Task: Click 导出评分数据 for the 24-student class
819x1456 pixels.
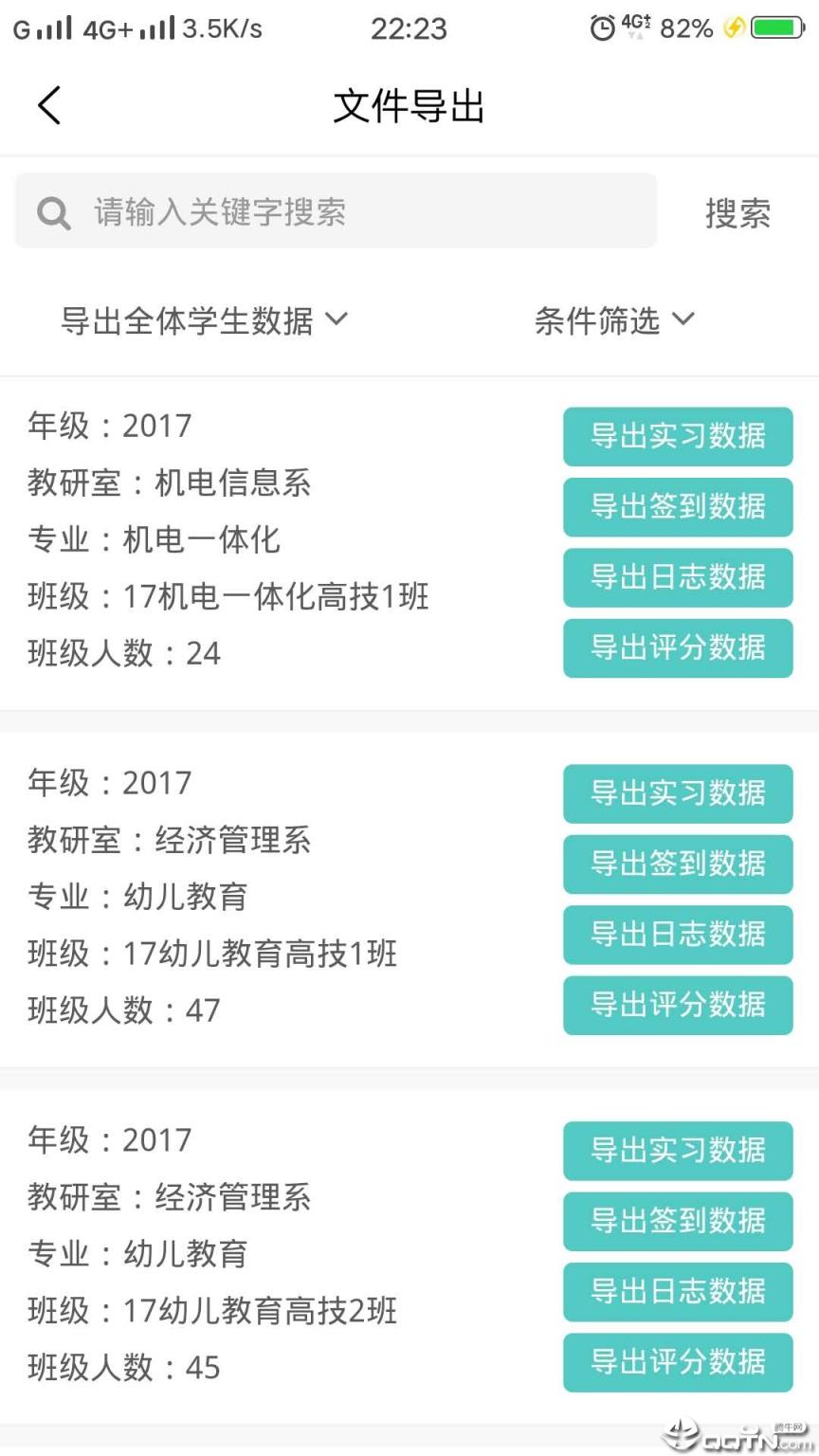Action: (677, 648)
